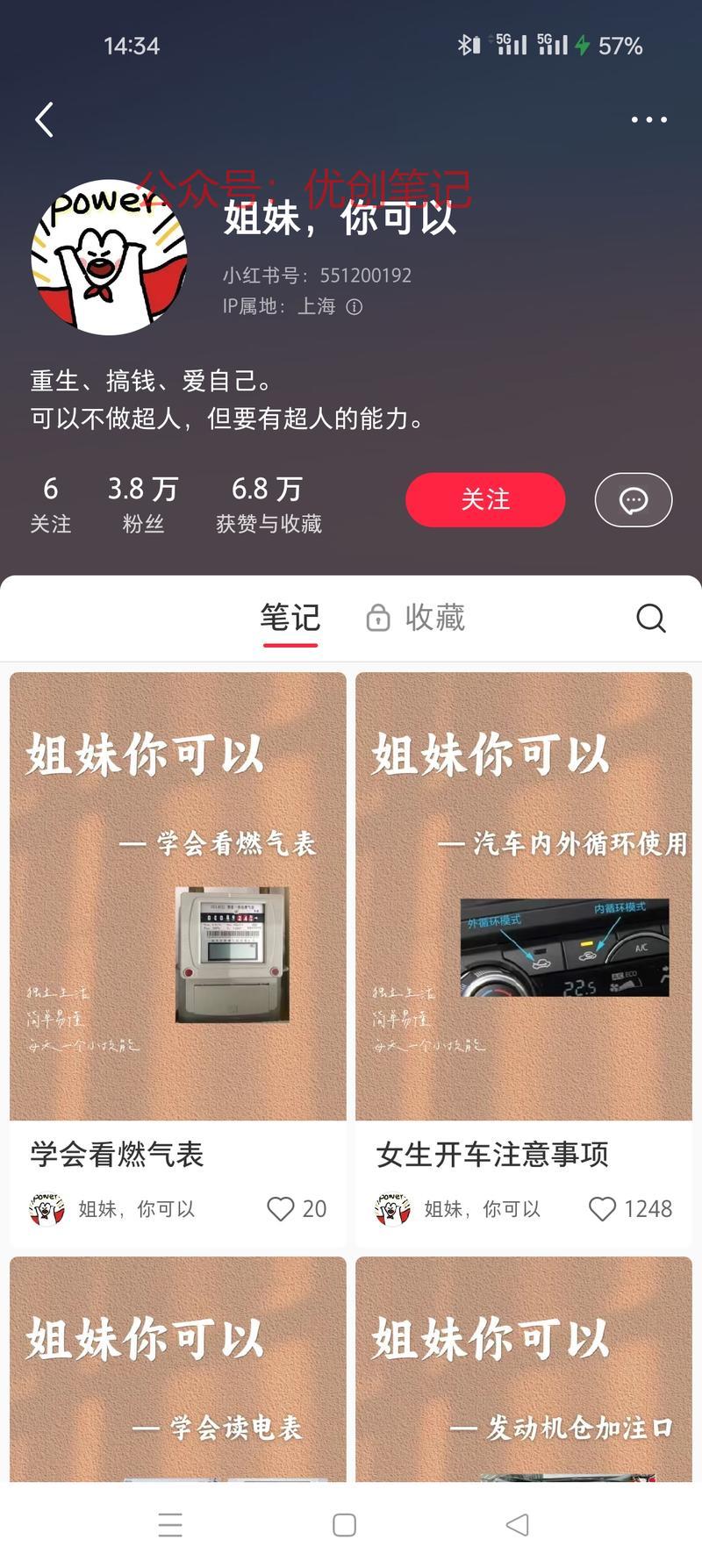Like the 学会看燃气表 note
Image resolution: width=702 pixels, height=1568 pixels.
pyautogui.click(x=297, y=1209)
